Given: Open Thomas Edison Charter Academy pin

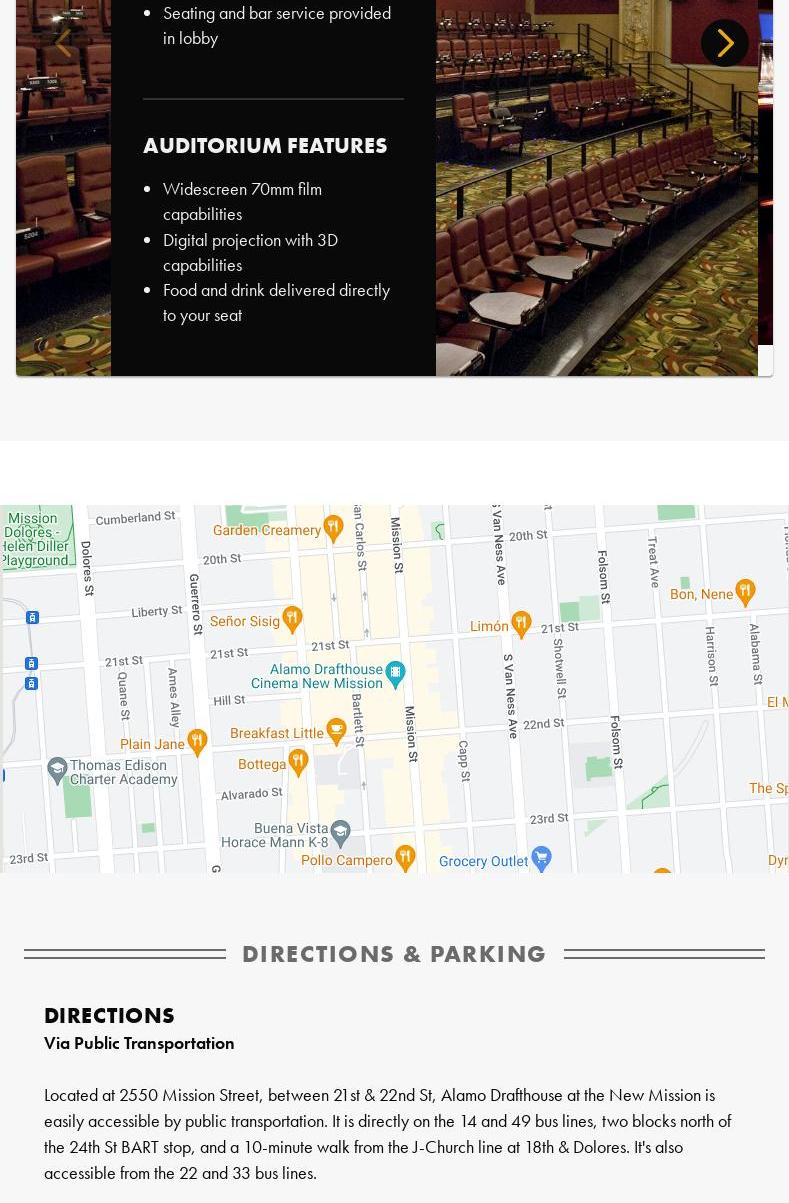Looking at the screenshot, I should (x=57, y=769).
